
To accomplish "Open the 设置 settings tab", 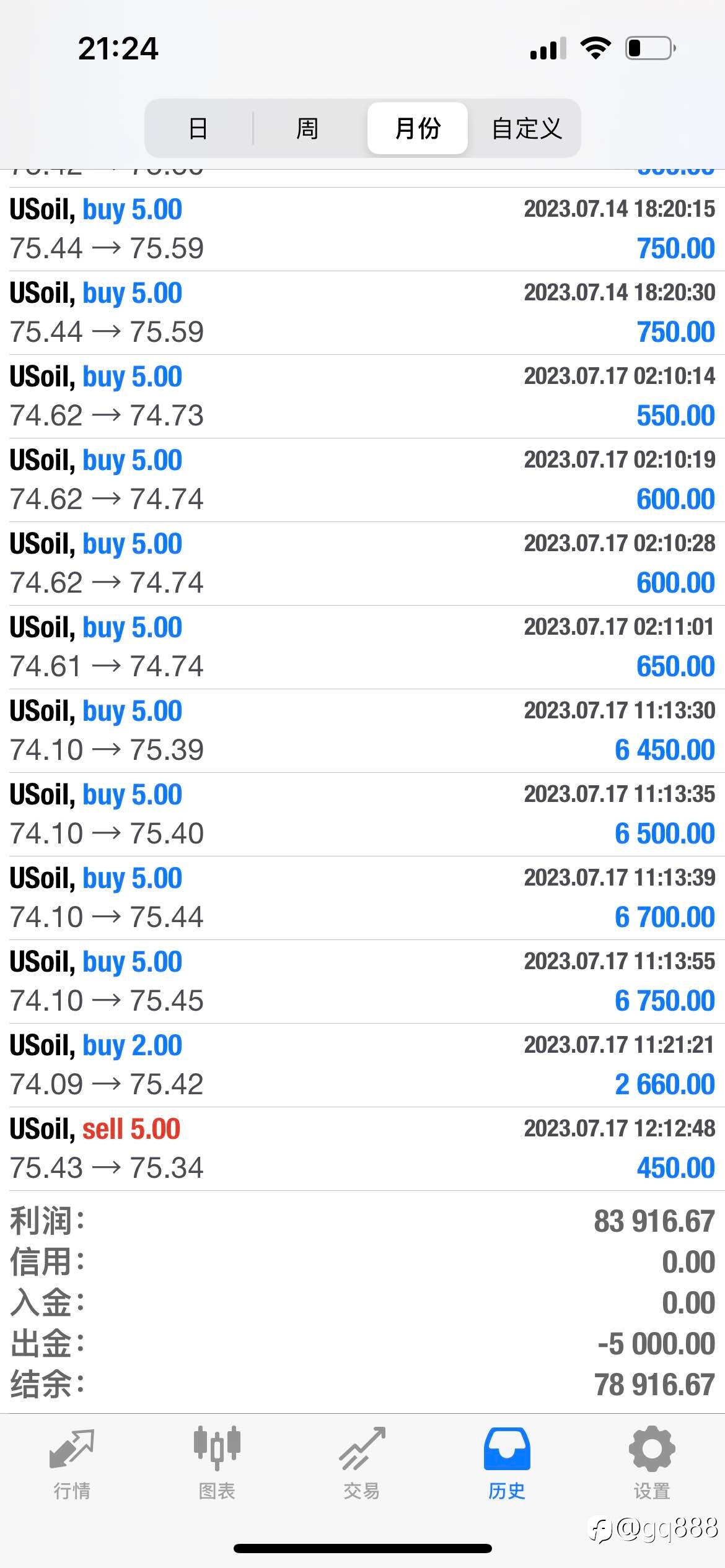I will click(x=652, y=1463).
